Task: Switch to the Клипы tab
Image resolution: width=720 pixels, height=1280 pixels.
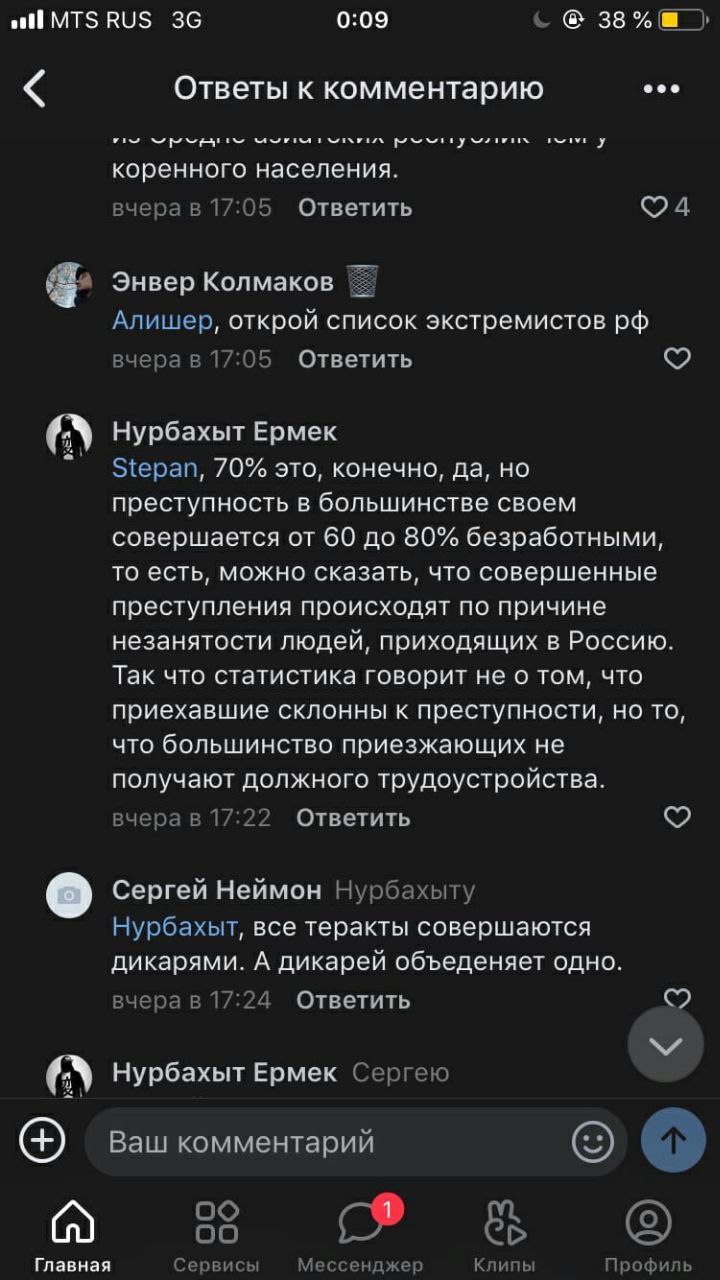Action: pyautogui.click(x=504, y=1236)
